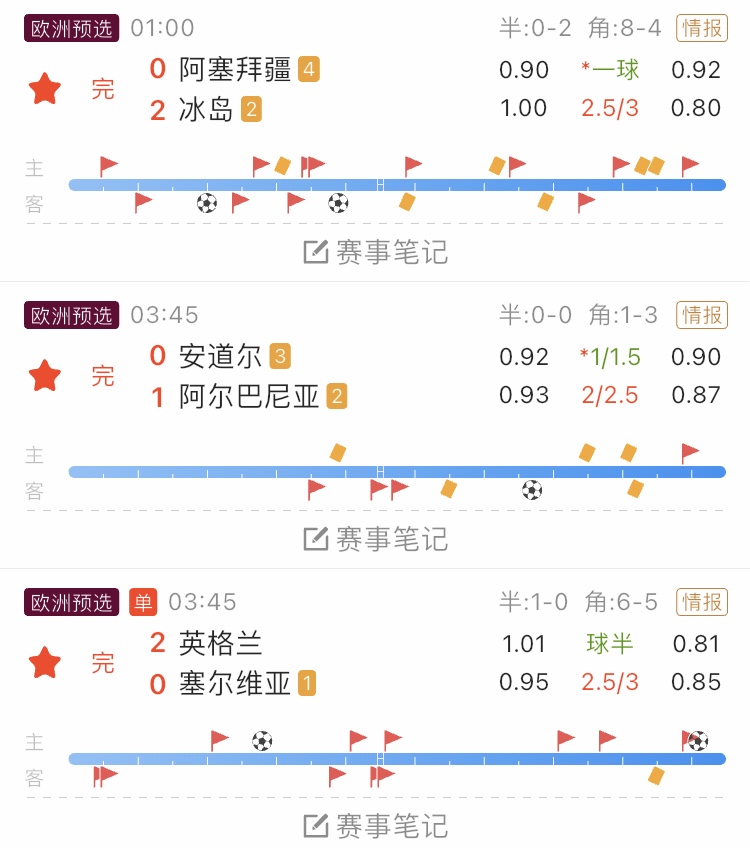The image size is (750, 848).
Task: Toggle the favorite star for Andorra vs Albania
Action: click(x=44, y=376)
